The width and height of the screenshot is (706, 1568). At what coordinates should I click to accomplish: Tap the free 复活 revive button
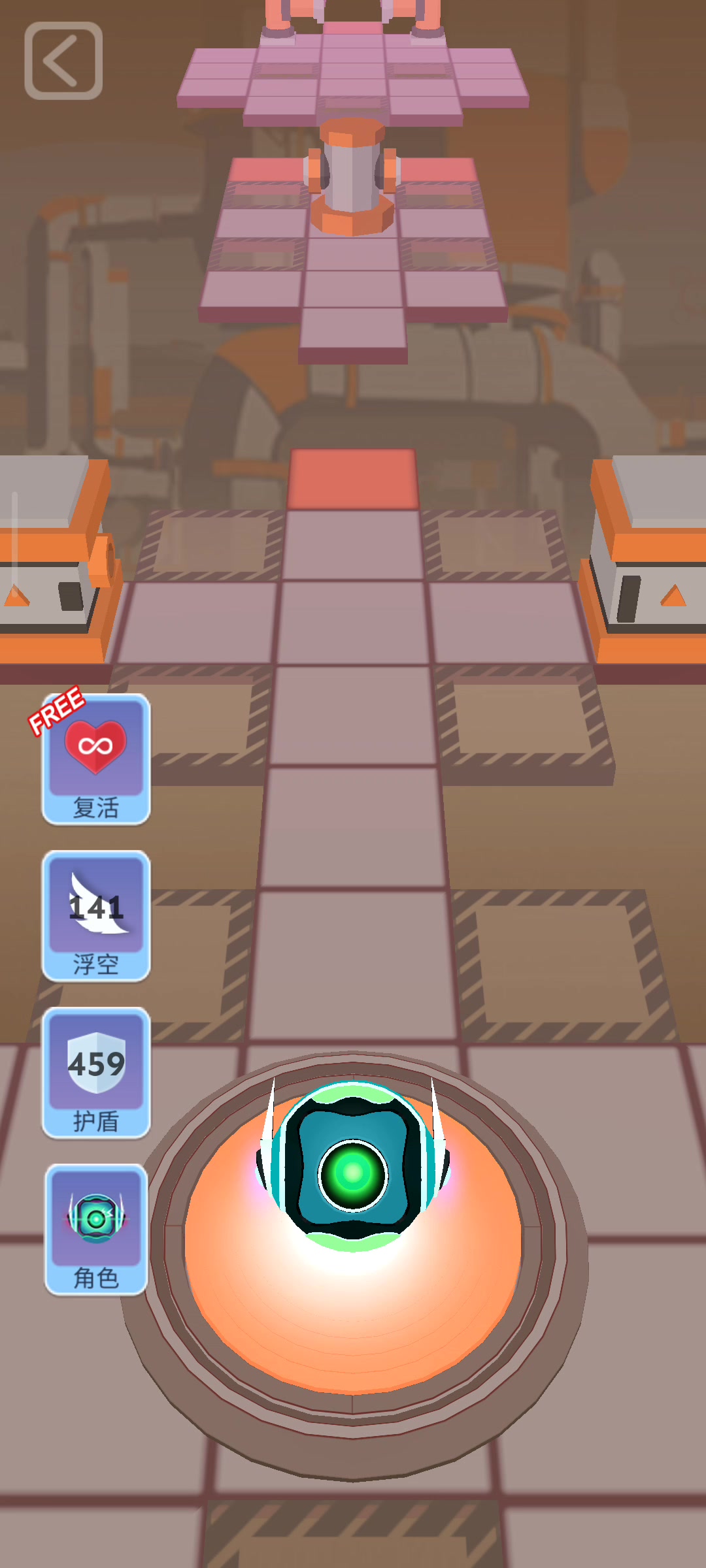click(x=96, y=759)
